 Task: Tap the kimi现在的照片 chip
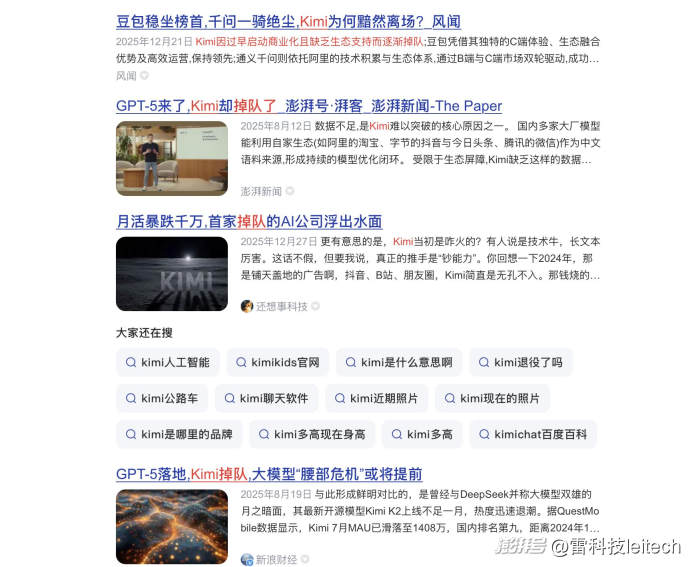(491, 398)
